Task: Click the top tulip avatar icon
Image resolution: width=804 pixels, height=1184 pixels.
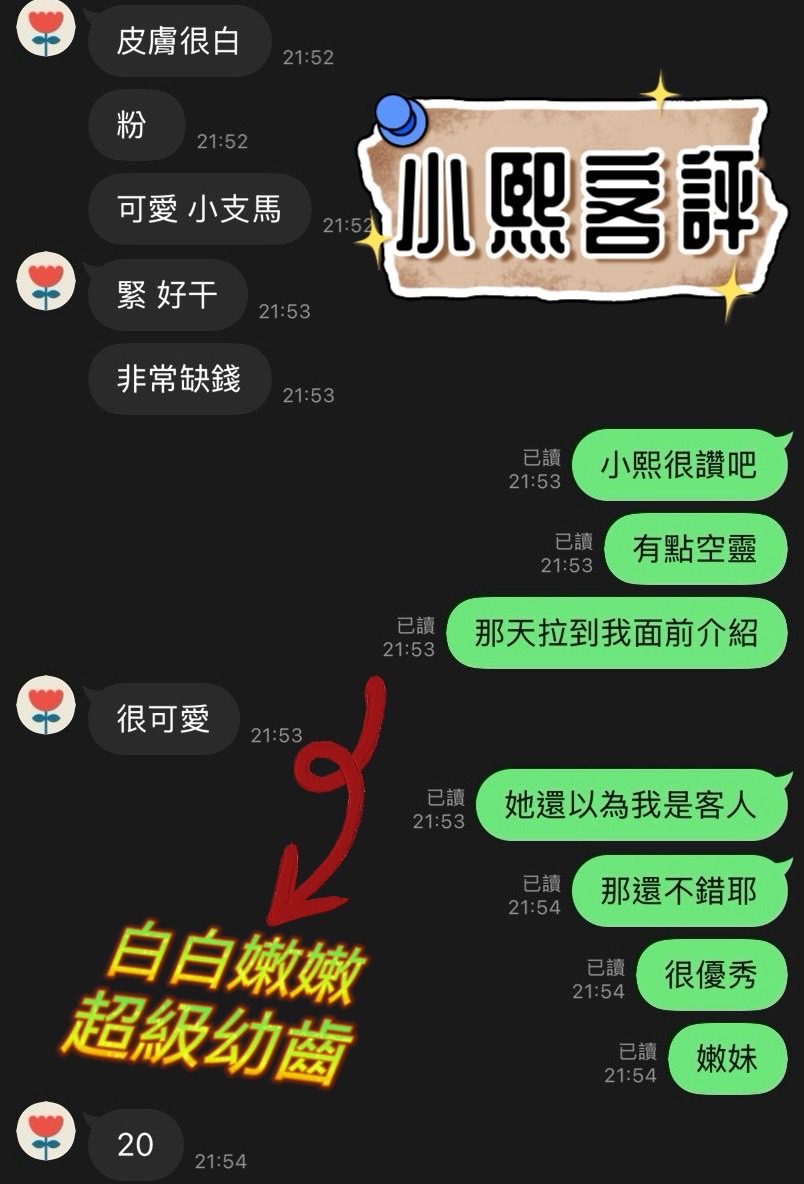Action: coord(45,28)
